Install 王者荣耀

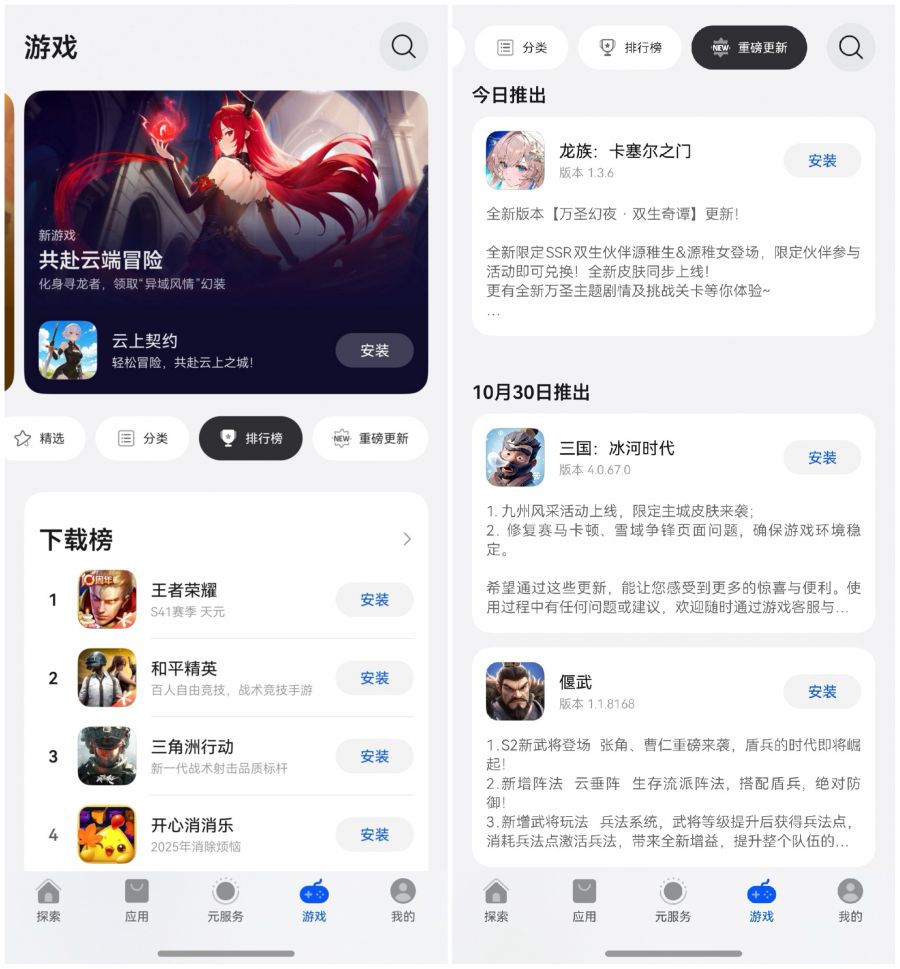click(x=374, y=600)
